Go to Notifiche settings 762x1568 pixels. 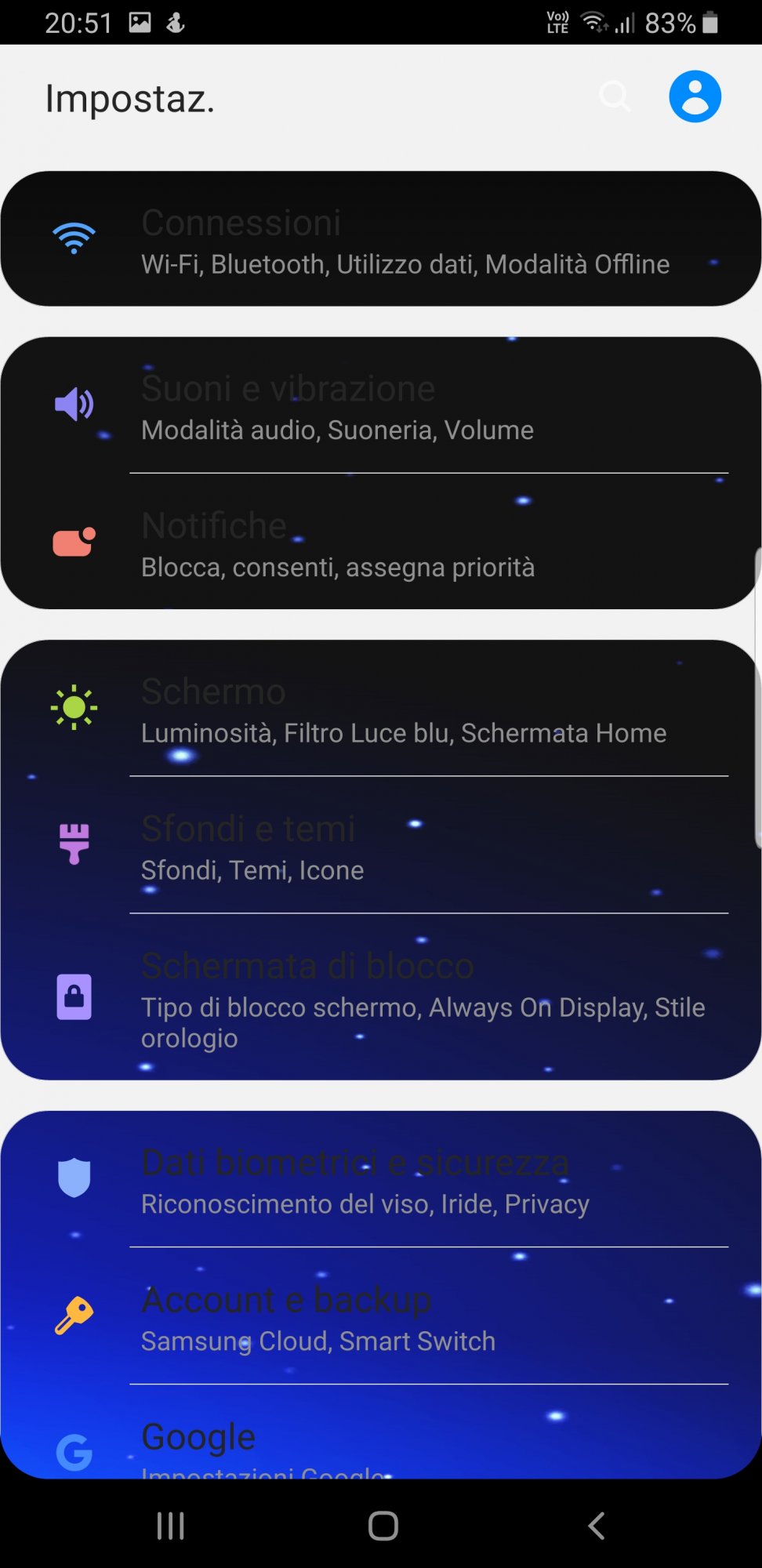(381, 542)
